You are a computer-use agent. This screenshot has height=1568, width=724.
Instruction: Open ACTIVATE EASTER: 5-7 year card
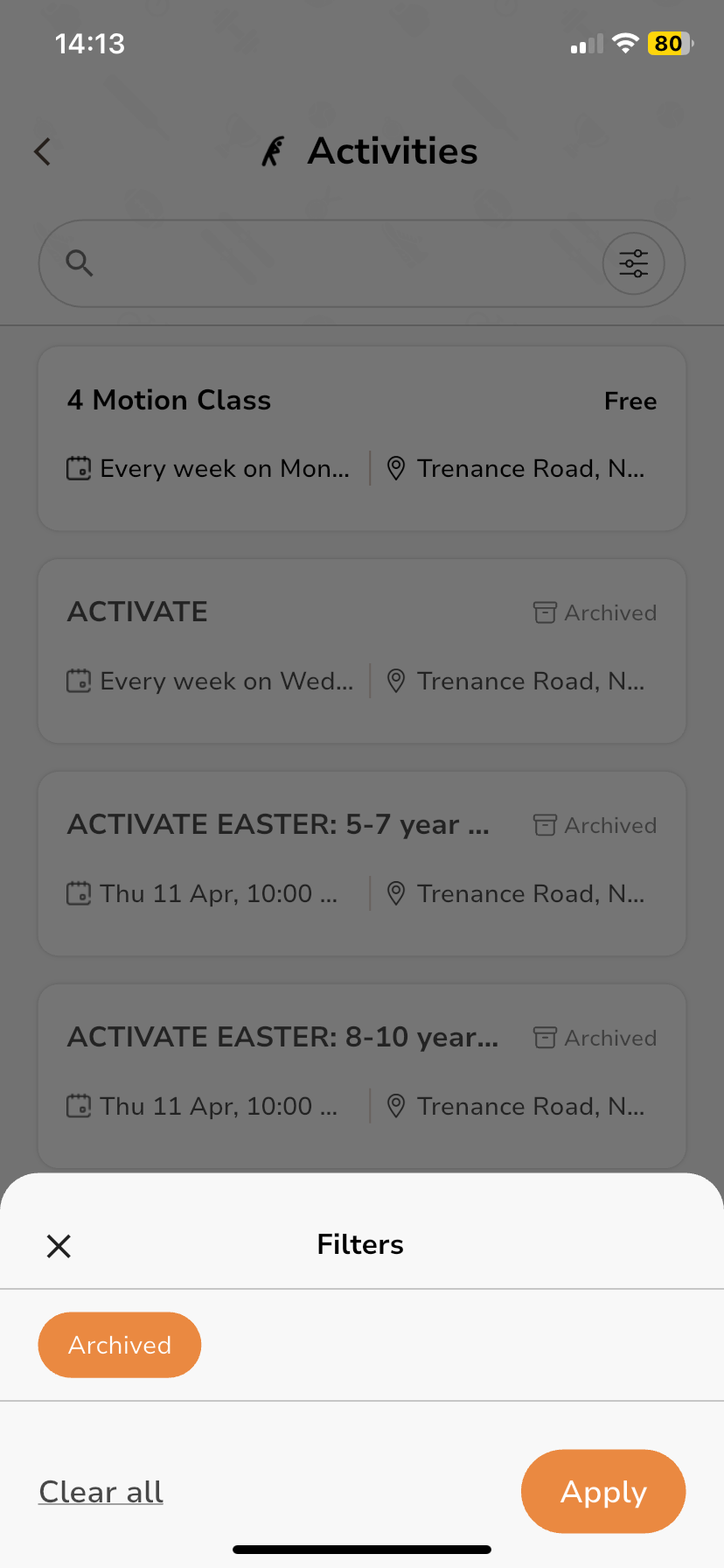click(362, 864)
